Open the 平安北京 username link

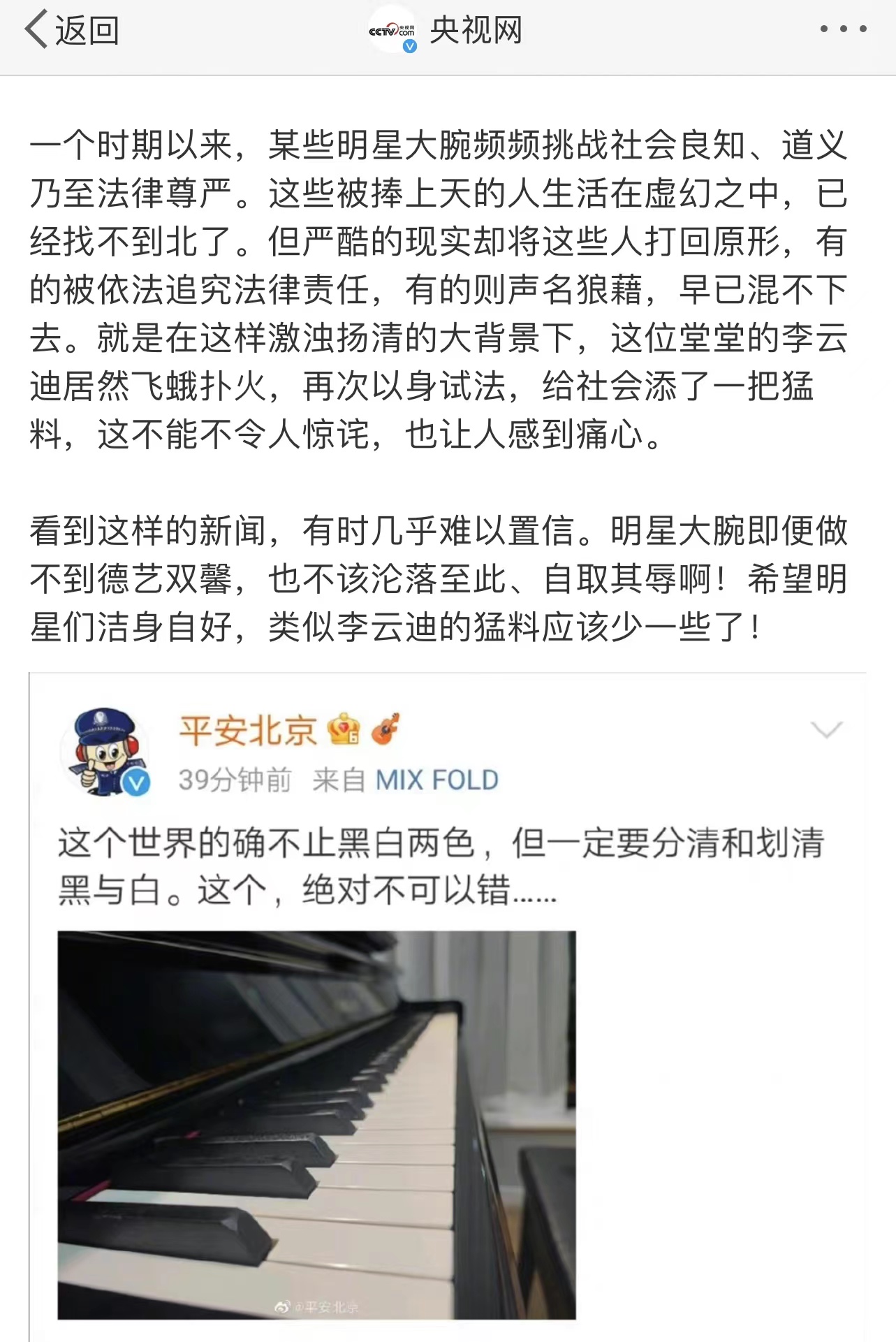[x=248, y=731]
